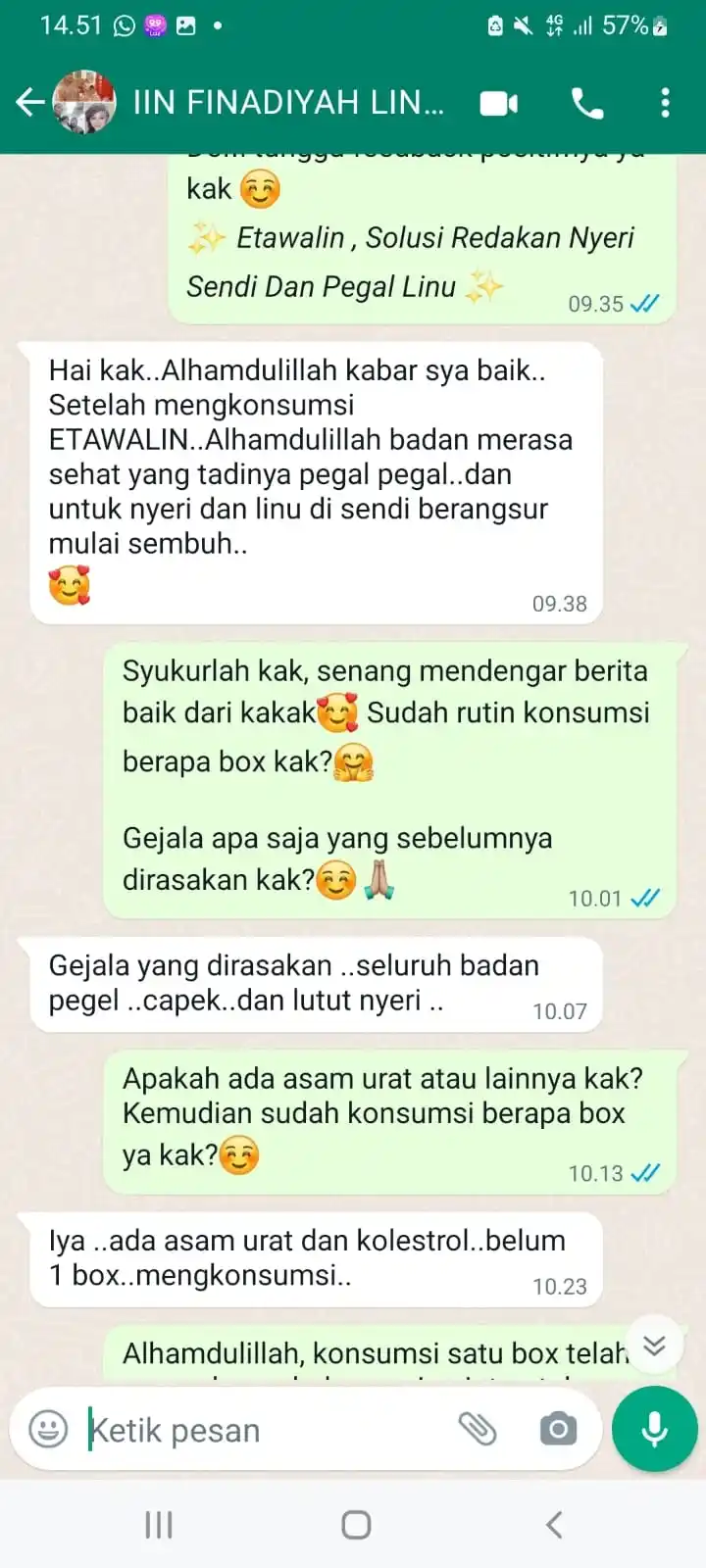The width and height of the screenshot is (706, 1568).
Task: Jump to the latest messages
Action: pos(654,1346)
